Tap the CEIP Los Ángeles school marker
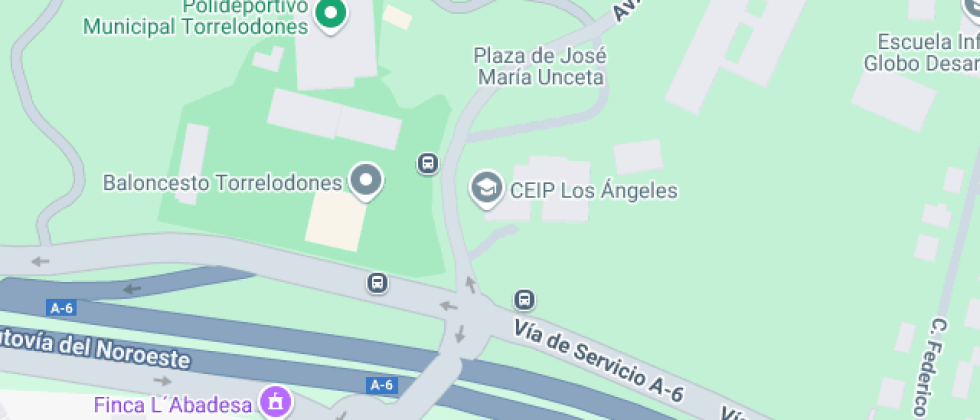980x420 pixels. (487, 189)
